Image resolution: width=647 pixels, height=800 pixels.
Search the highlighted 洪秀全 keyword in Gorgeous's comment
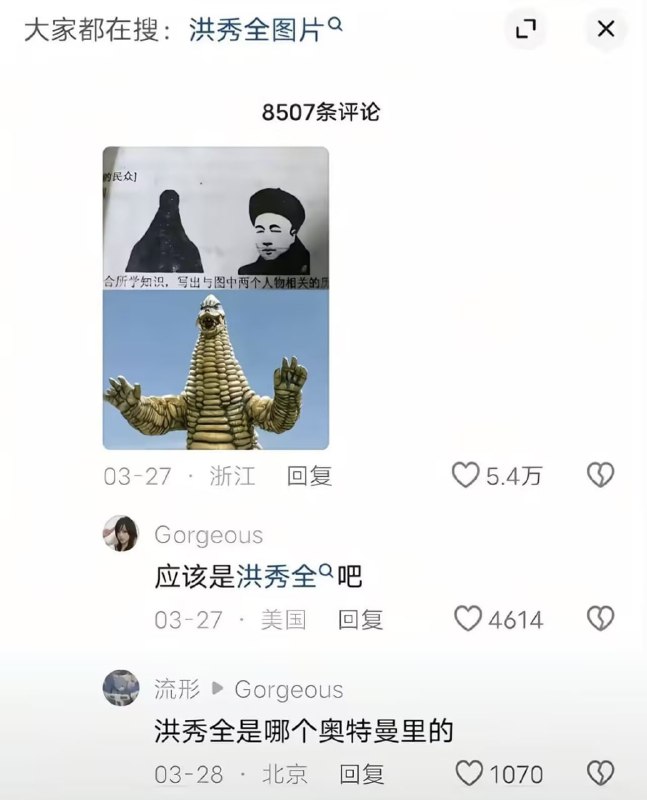point(276,577)
